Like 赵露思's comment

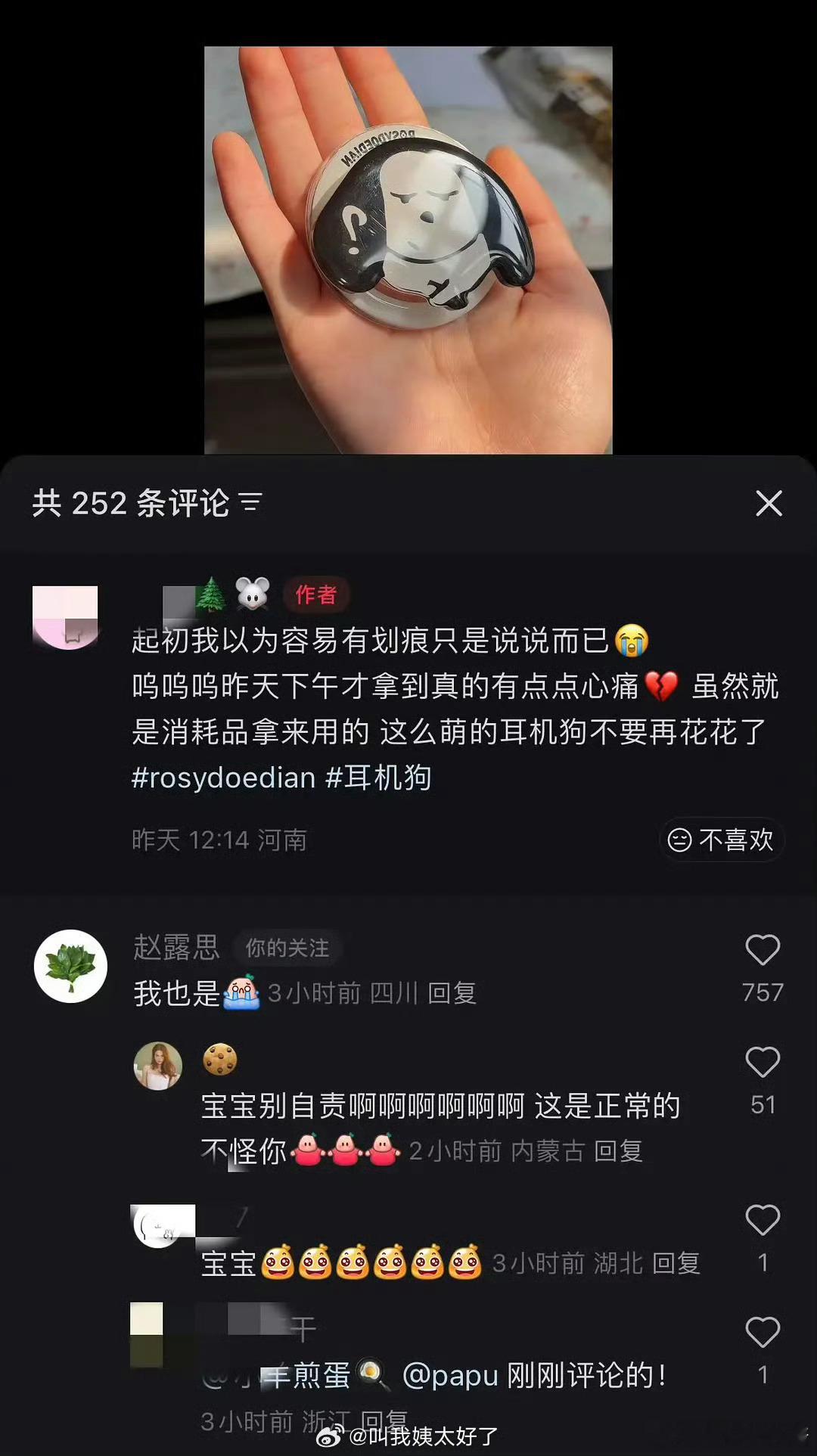click(762, 951)
